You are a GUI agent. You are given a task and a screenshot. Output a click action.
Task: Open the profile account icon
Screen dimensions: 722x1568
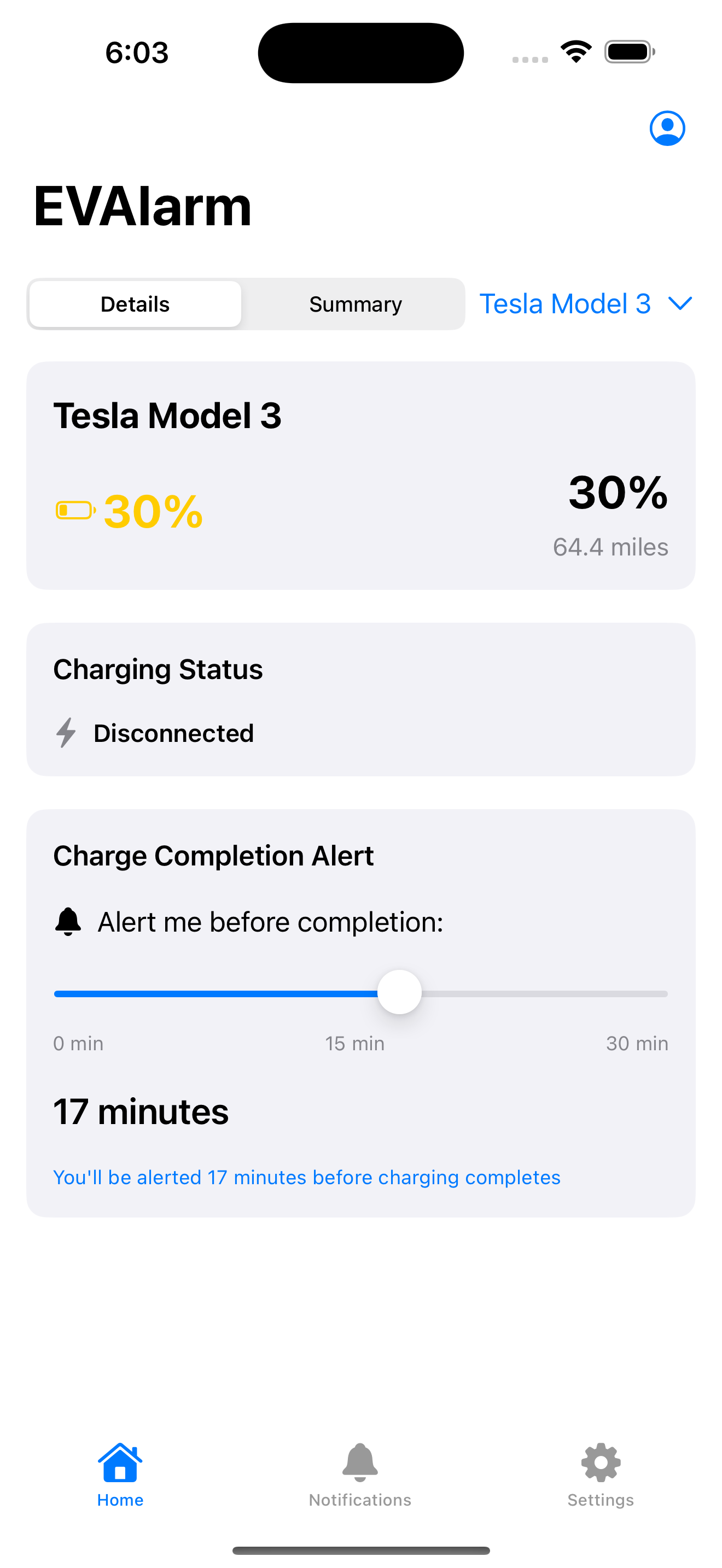pos(667,128)
